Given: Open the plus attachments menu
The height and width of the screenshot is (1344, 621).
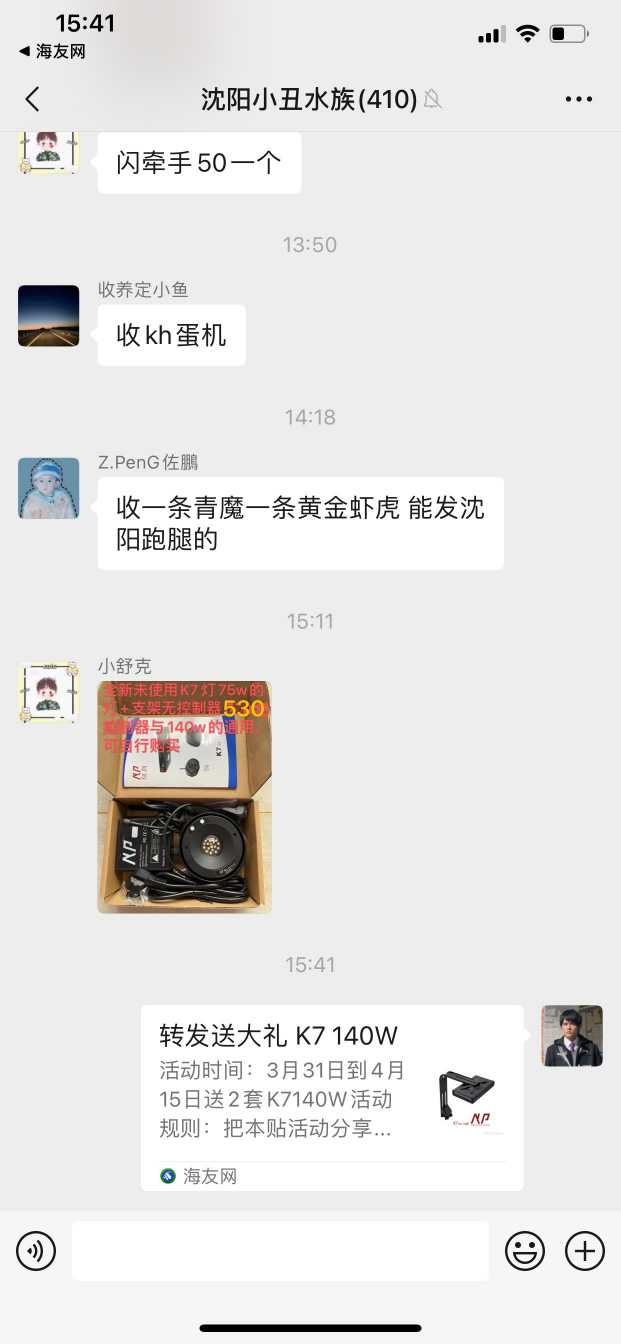Looking at the screenshot, I should (585, 1250).
